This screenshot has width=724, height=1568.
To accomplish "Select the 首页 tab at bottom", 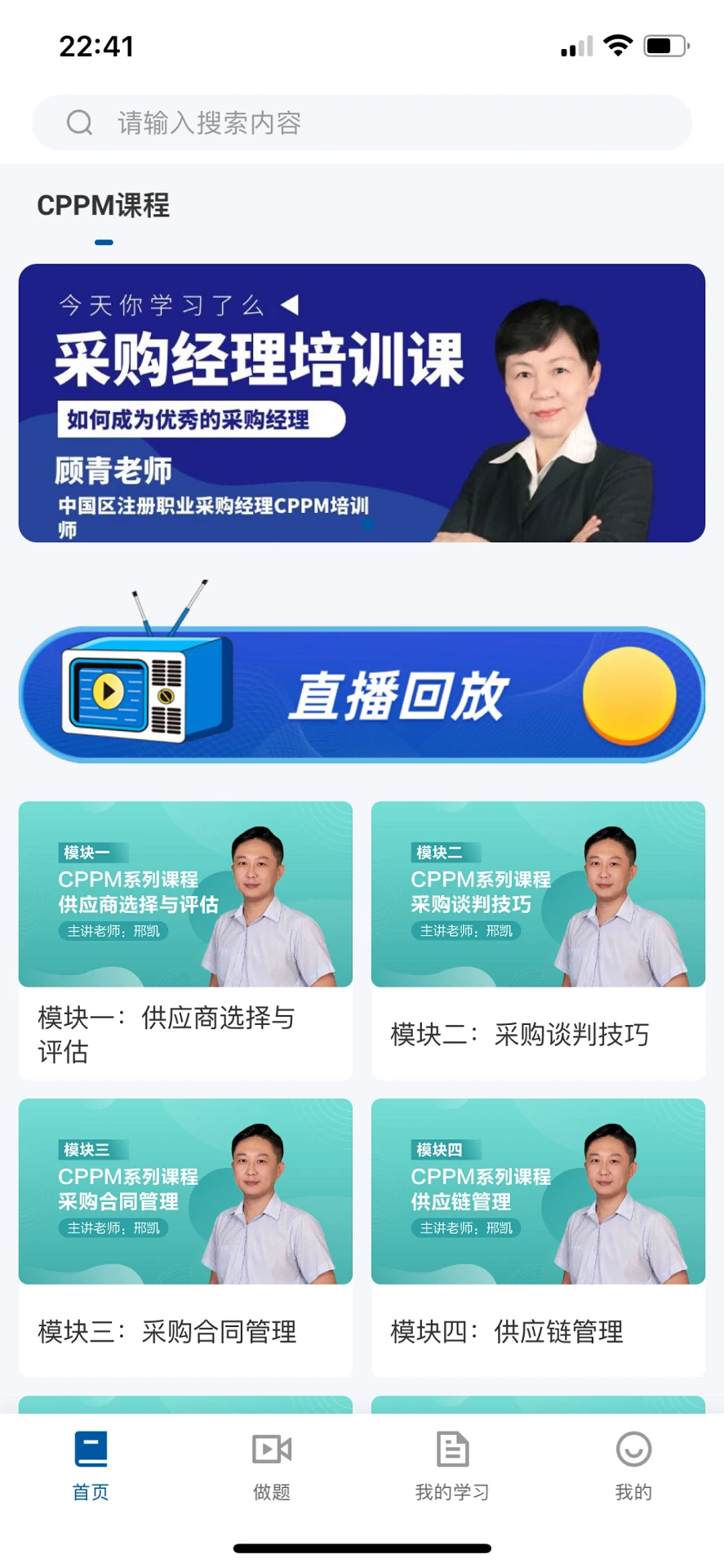I will 90,1468.
